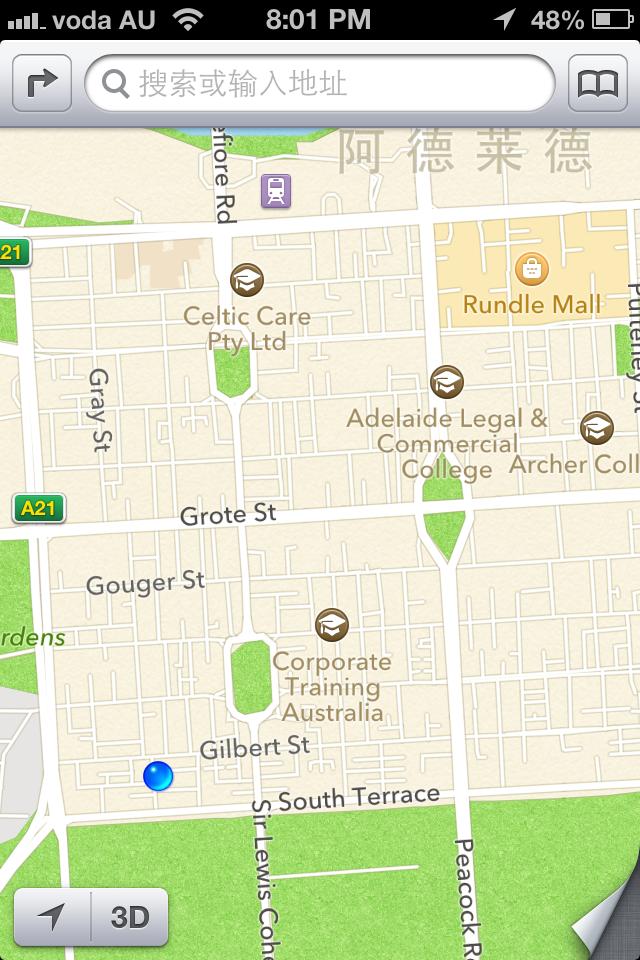Select the Celtic Care Pty Ltd pin
640x960 pixels.
(x=247, y=280)
